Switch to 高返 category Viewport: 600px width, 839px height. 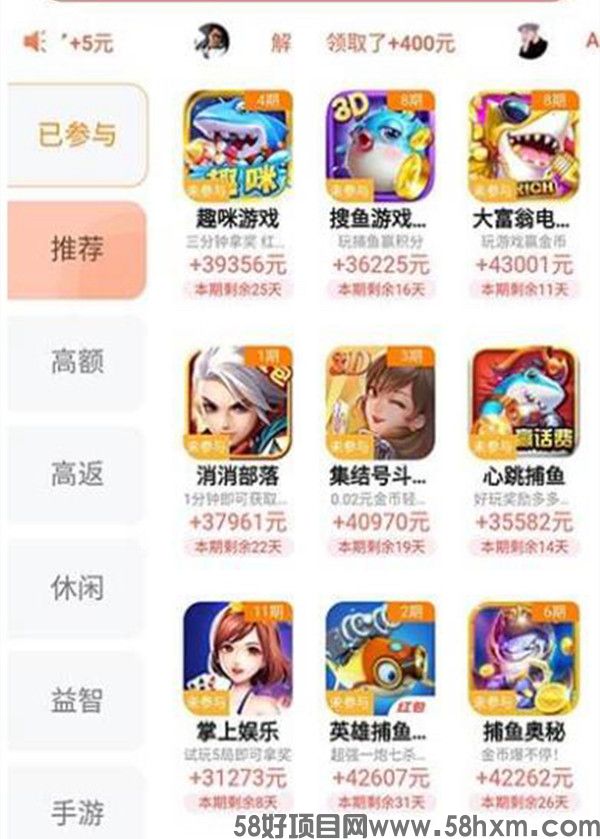click(x=77, y=473)
